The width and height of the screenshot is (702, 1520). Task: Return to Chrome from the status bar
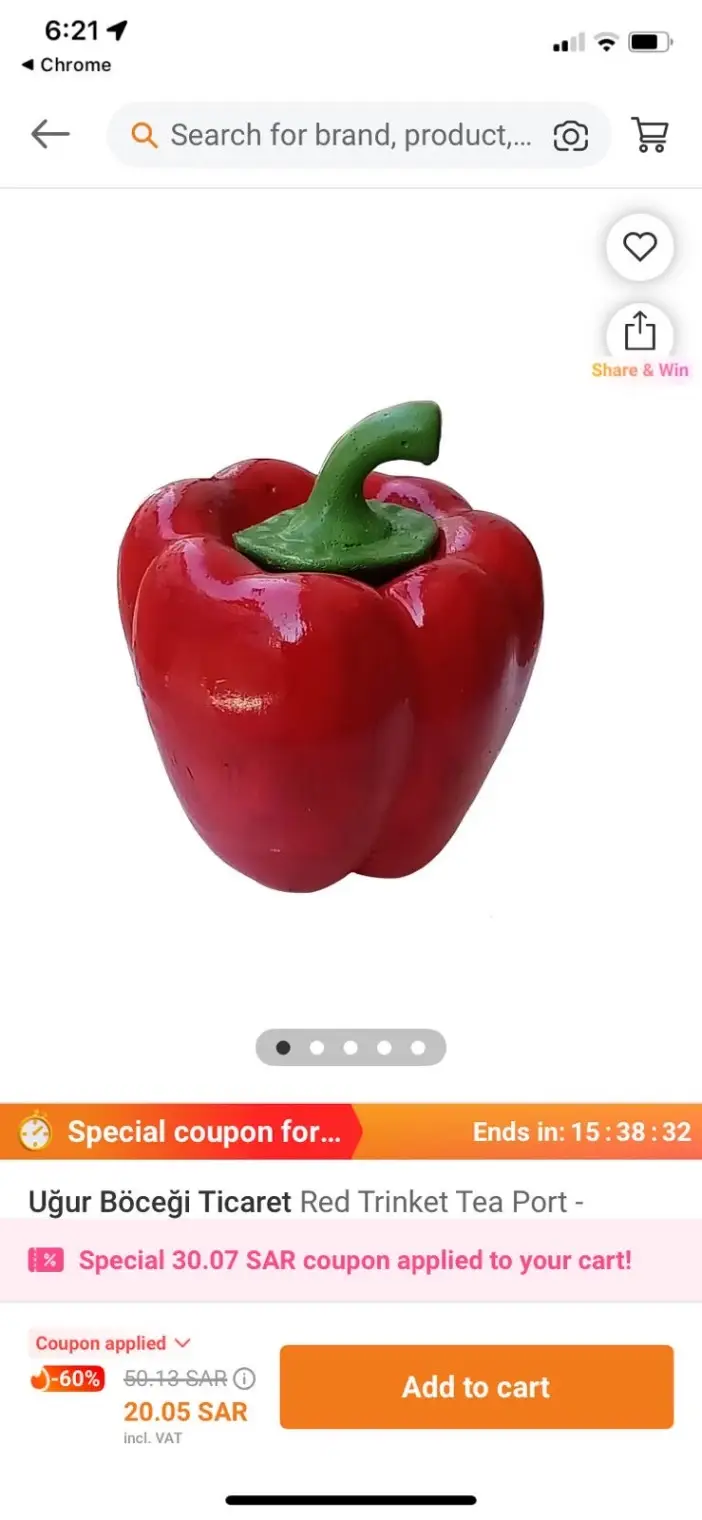tap(66, 65)
